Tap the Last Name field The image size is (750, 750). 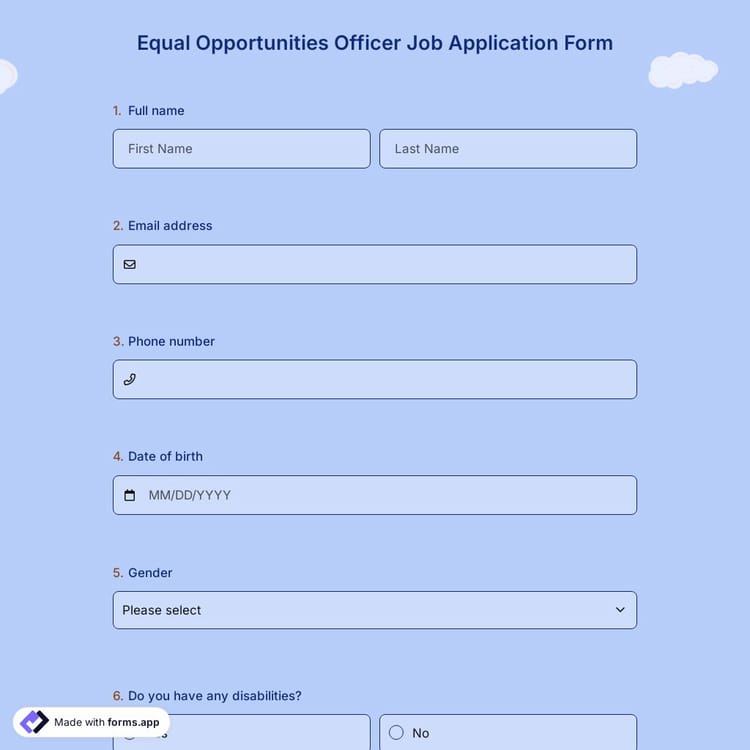(x=507, y=149)
